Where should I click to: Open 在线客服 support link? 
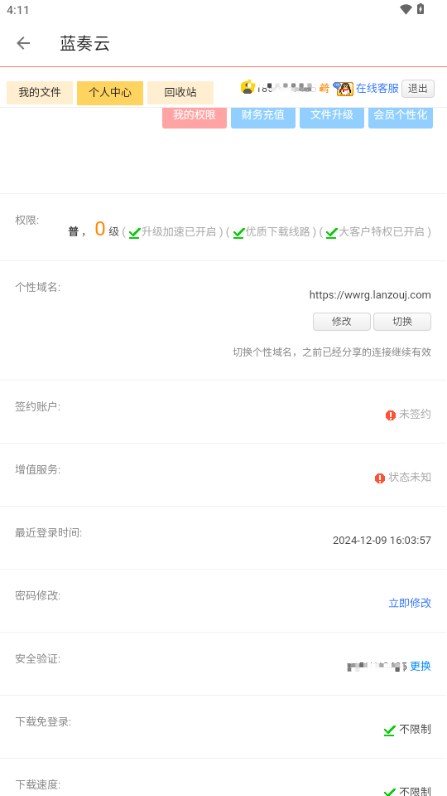coord(377,88)
